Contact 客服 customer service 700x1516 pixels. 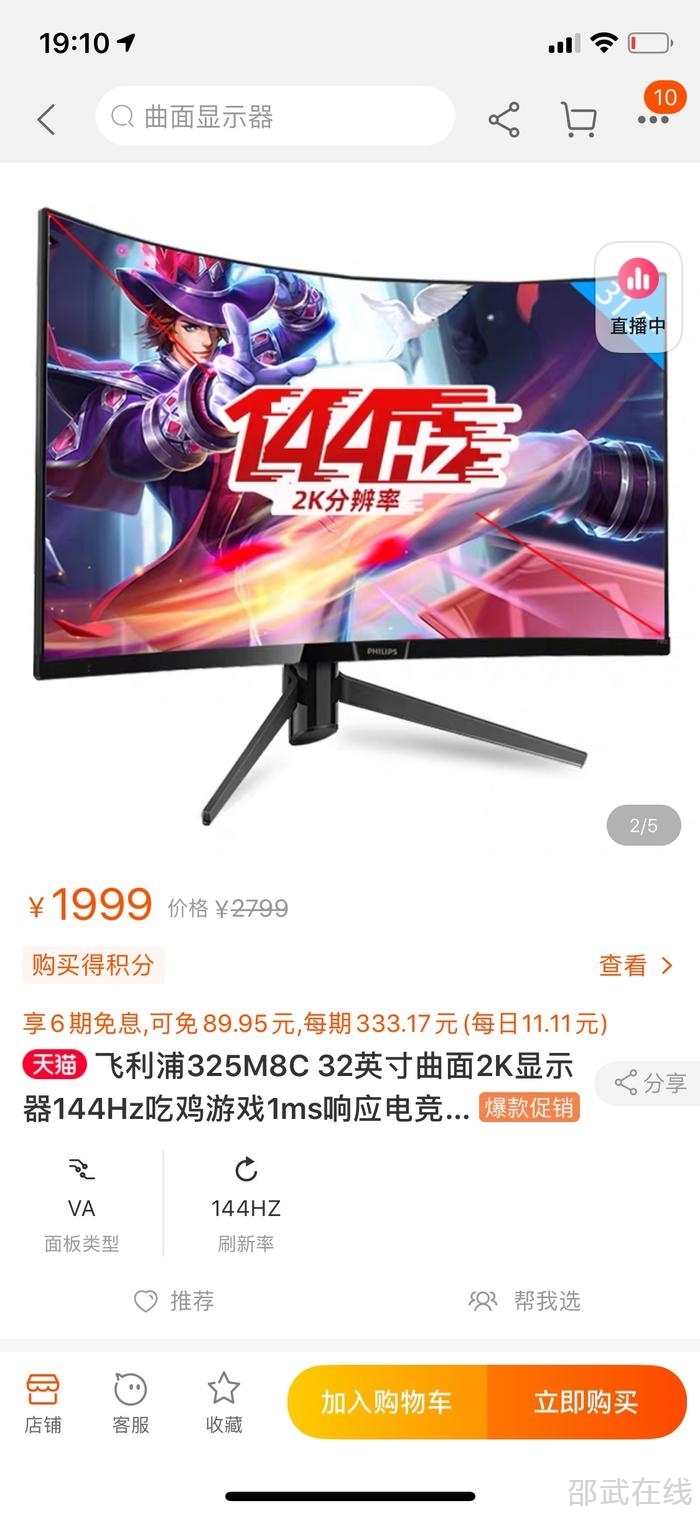coord(130,1402)
